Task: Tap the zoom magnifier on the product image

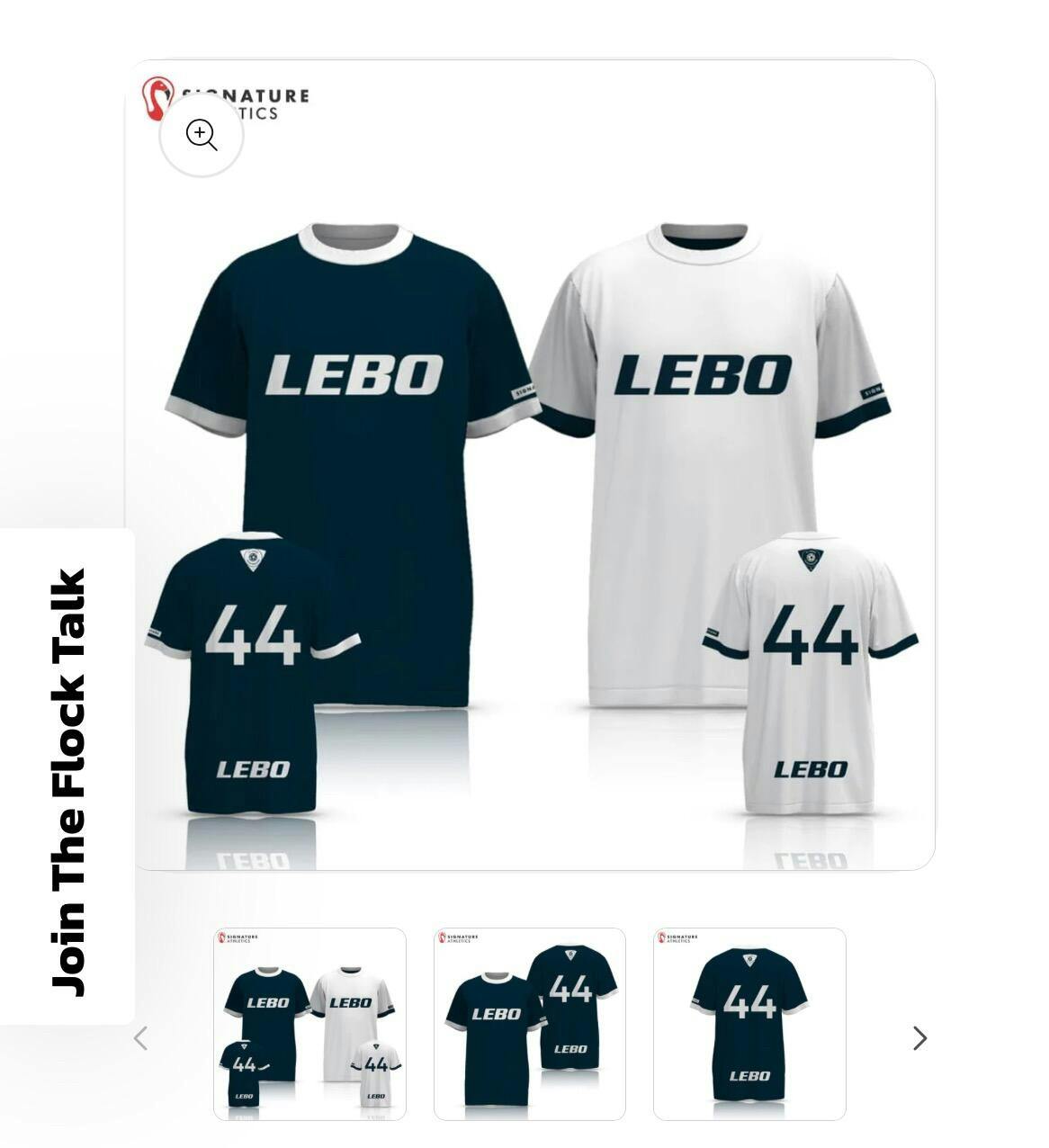Action: (202, 135)
